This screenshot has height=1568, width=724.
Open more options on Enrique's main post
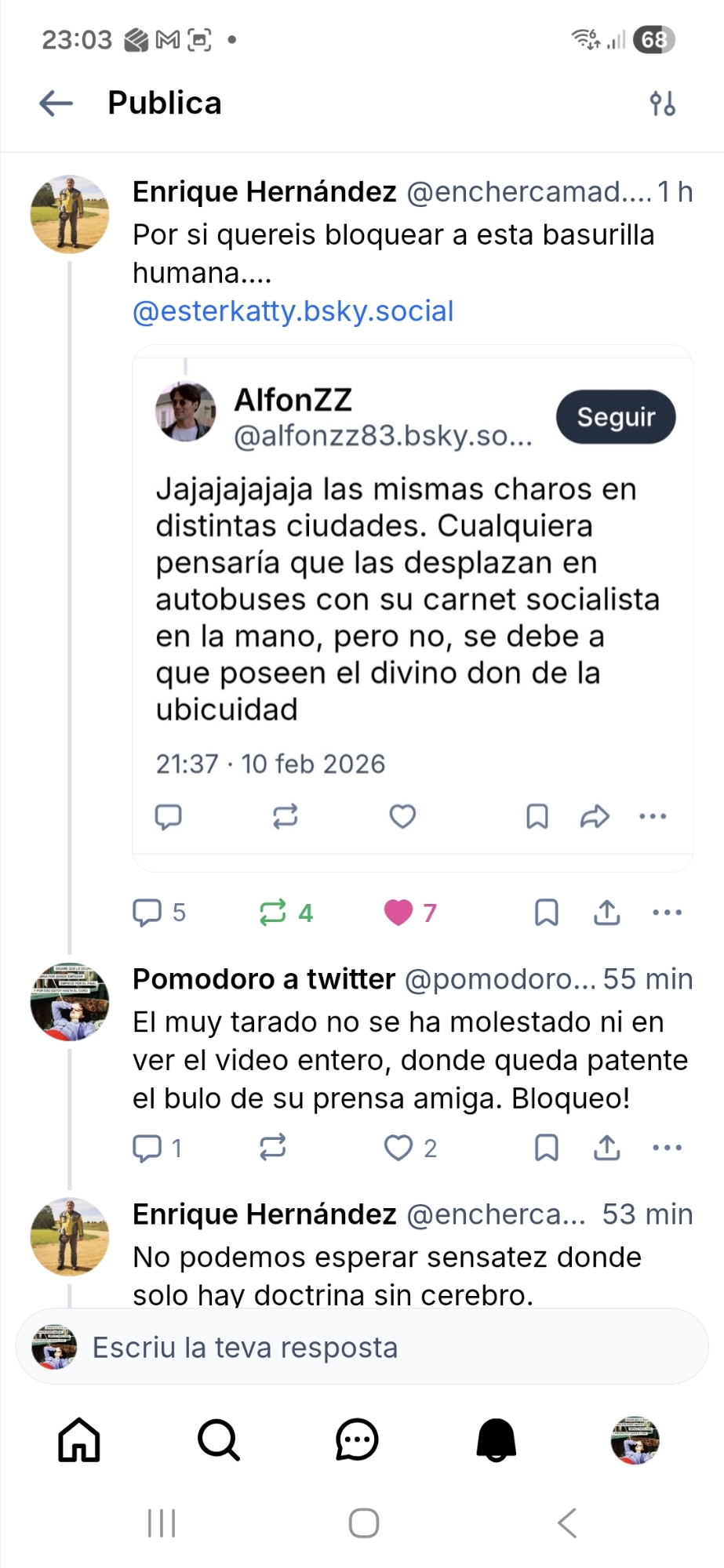(x=667, y=912)
